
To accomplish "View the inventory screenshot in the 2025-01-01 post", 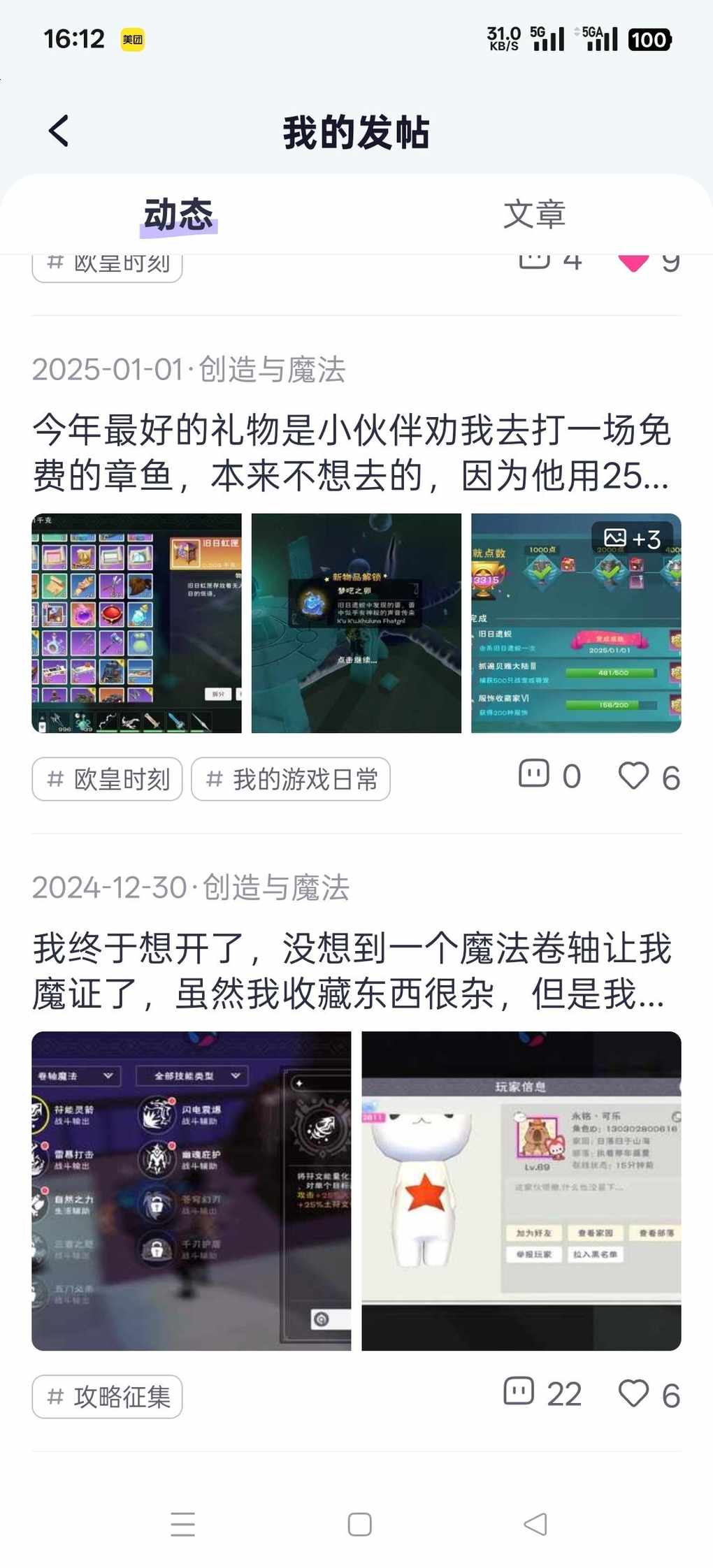I will [x=137, y=623].
